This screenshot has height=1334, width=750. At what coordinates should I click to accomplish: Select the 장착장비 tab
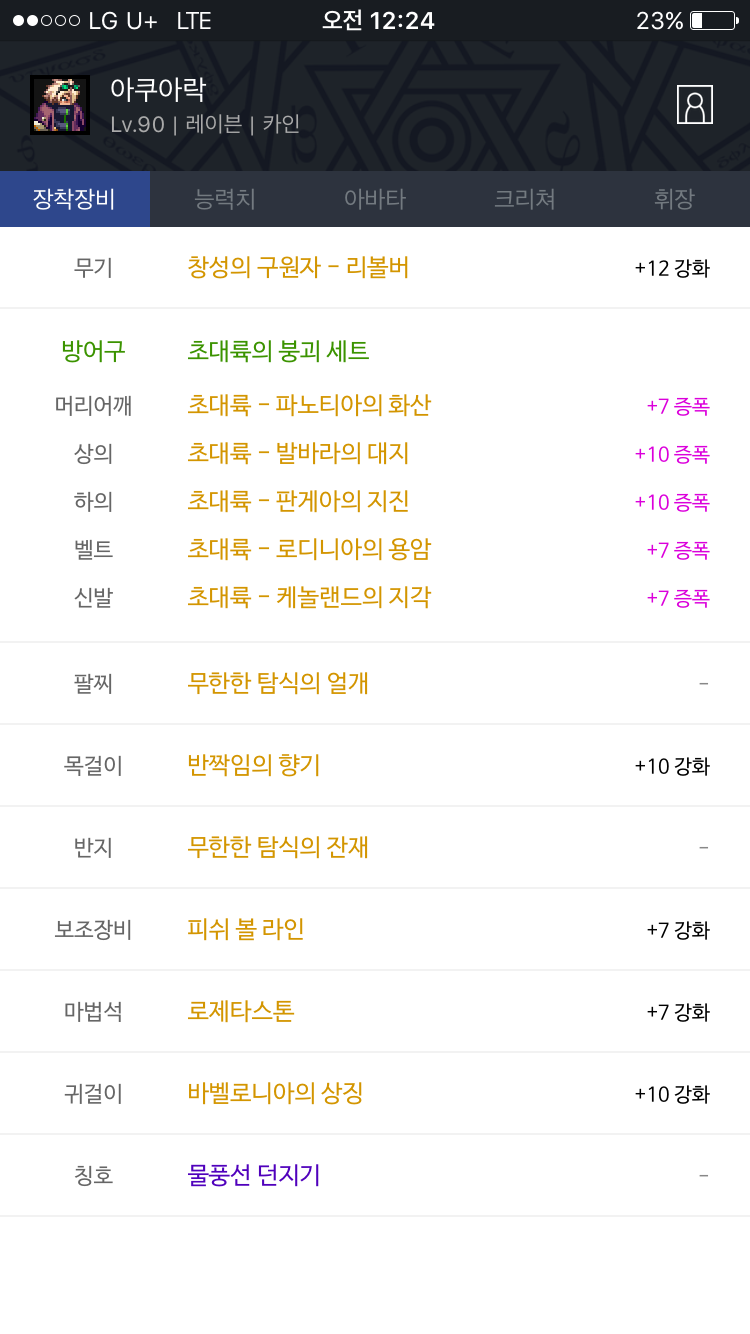click(x=75, y=199)
